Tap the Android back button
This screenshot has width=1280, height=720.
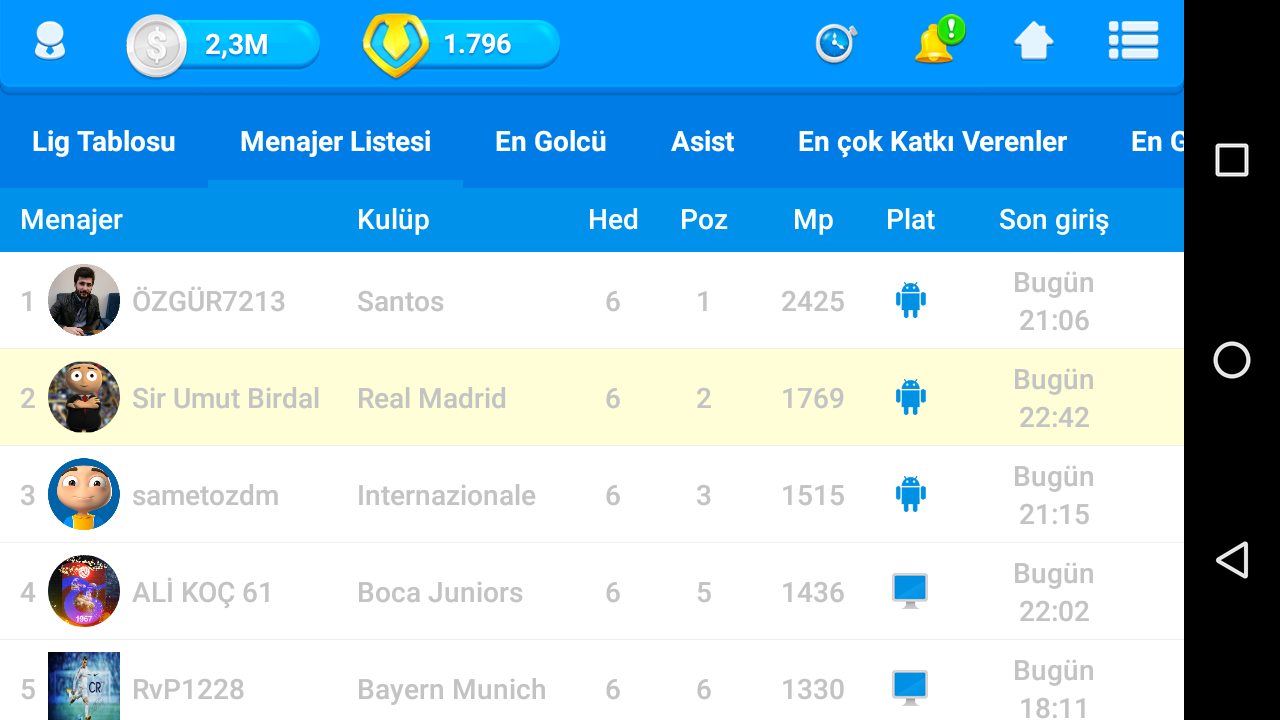[x=1232, y=560]
